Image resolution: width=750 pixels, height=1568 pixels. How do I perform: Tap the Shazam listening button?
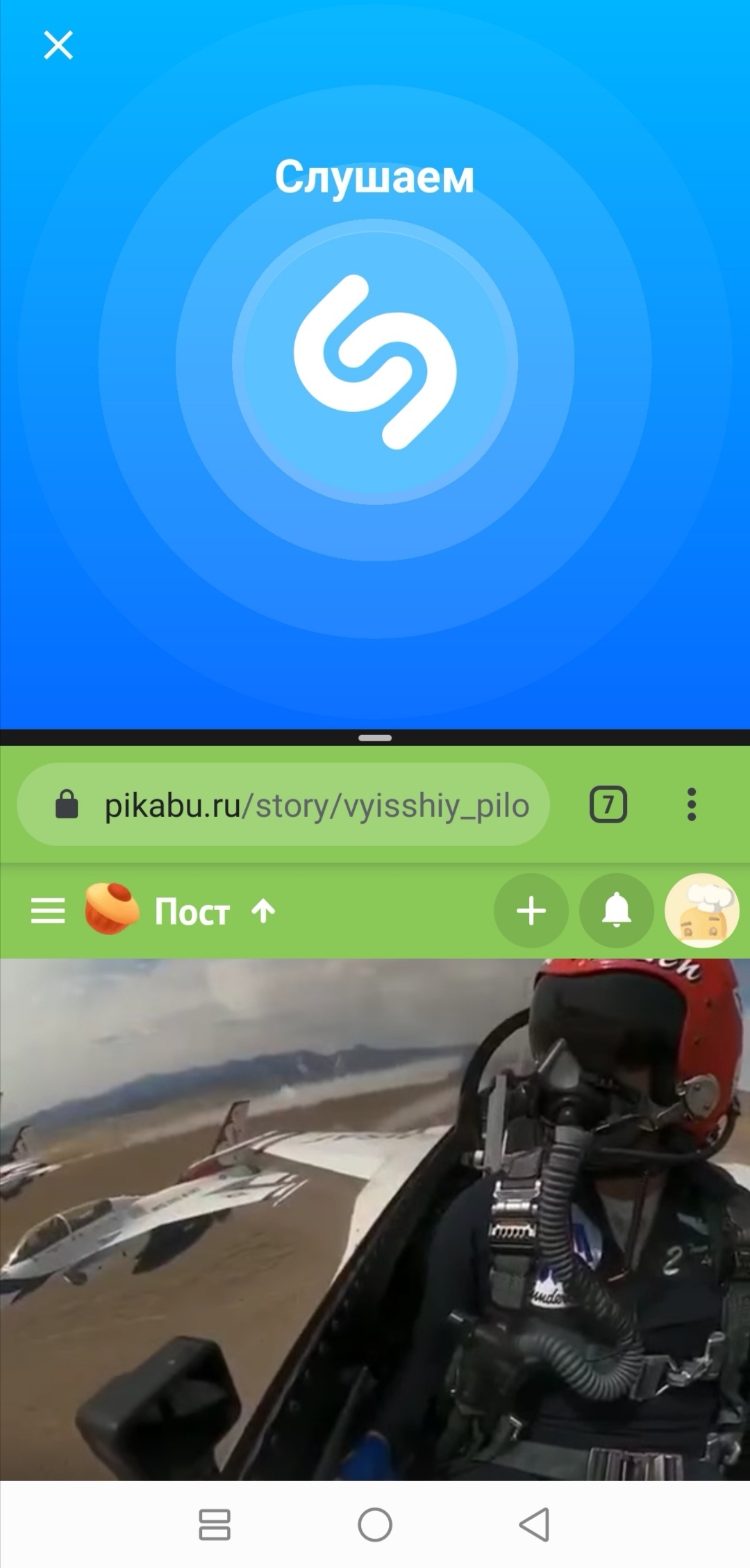coord(375,362)
